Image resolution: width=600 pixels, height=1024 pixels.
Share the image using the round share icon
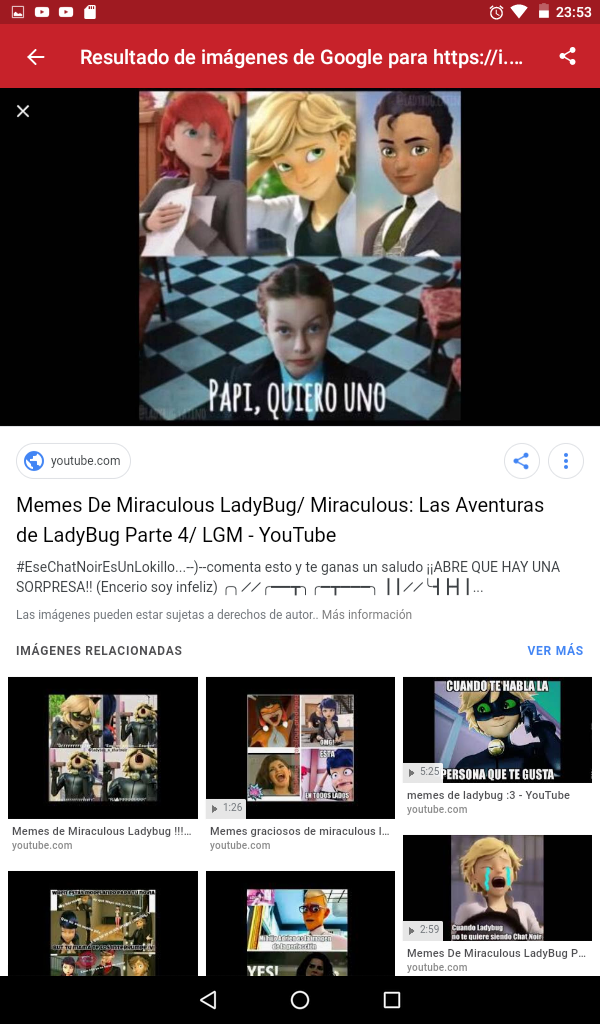point(521,461)
